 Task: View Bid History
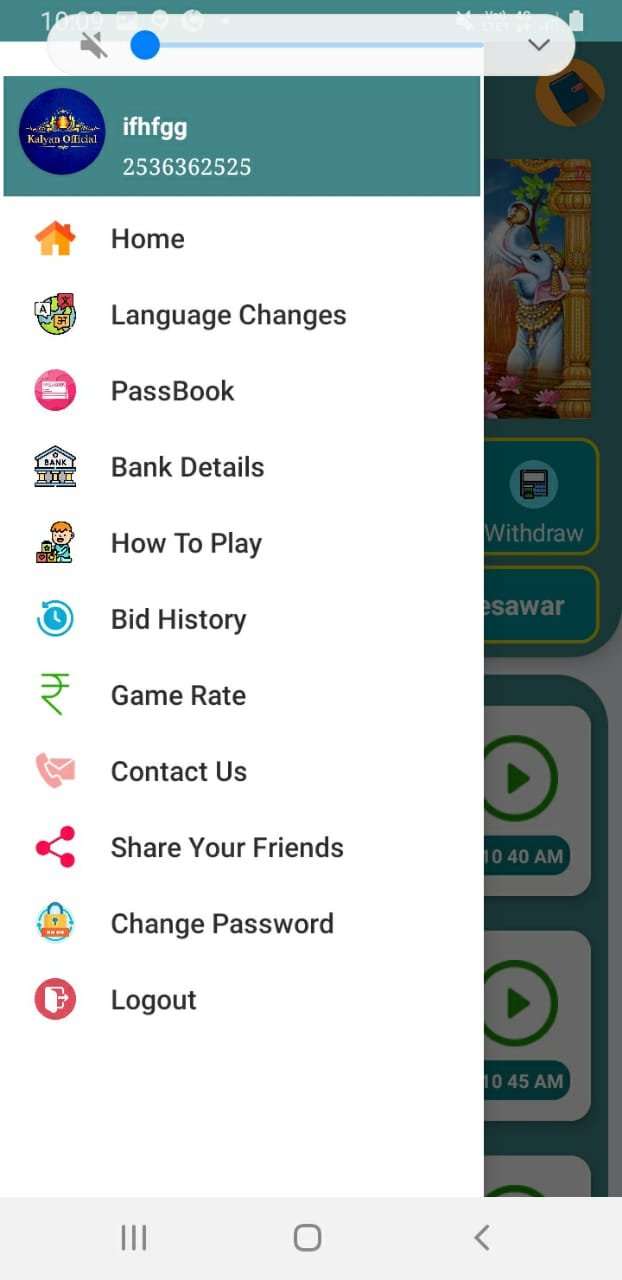pyautogui.click(x=178, y=619)
